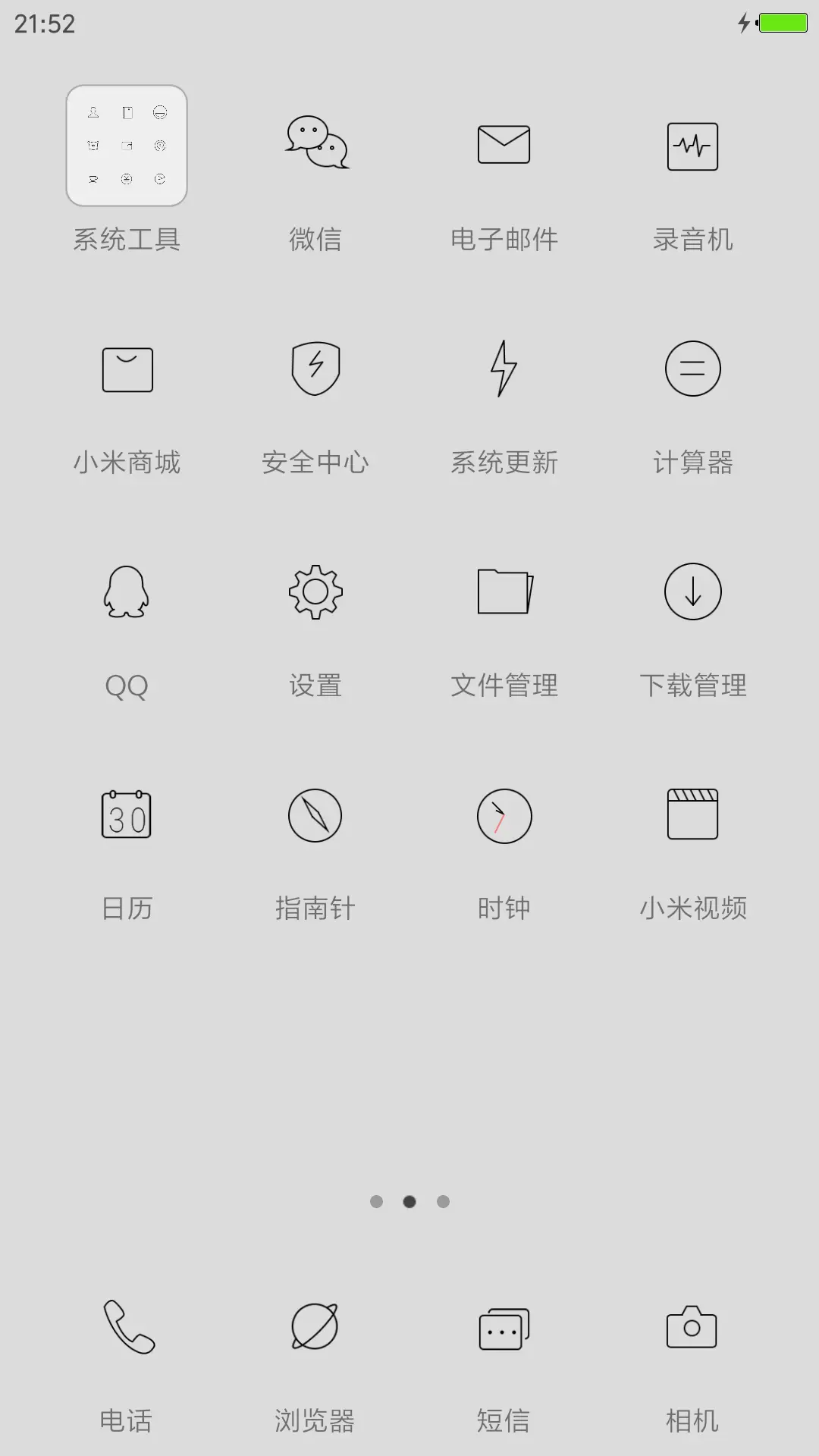The image size is (819, 1456).
Task: Open the 小米商城 Mi Store app
Action: click(x=127, y=369)
